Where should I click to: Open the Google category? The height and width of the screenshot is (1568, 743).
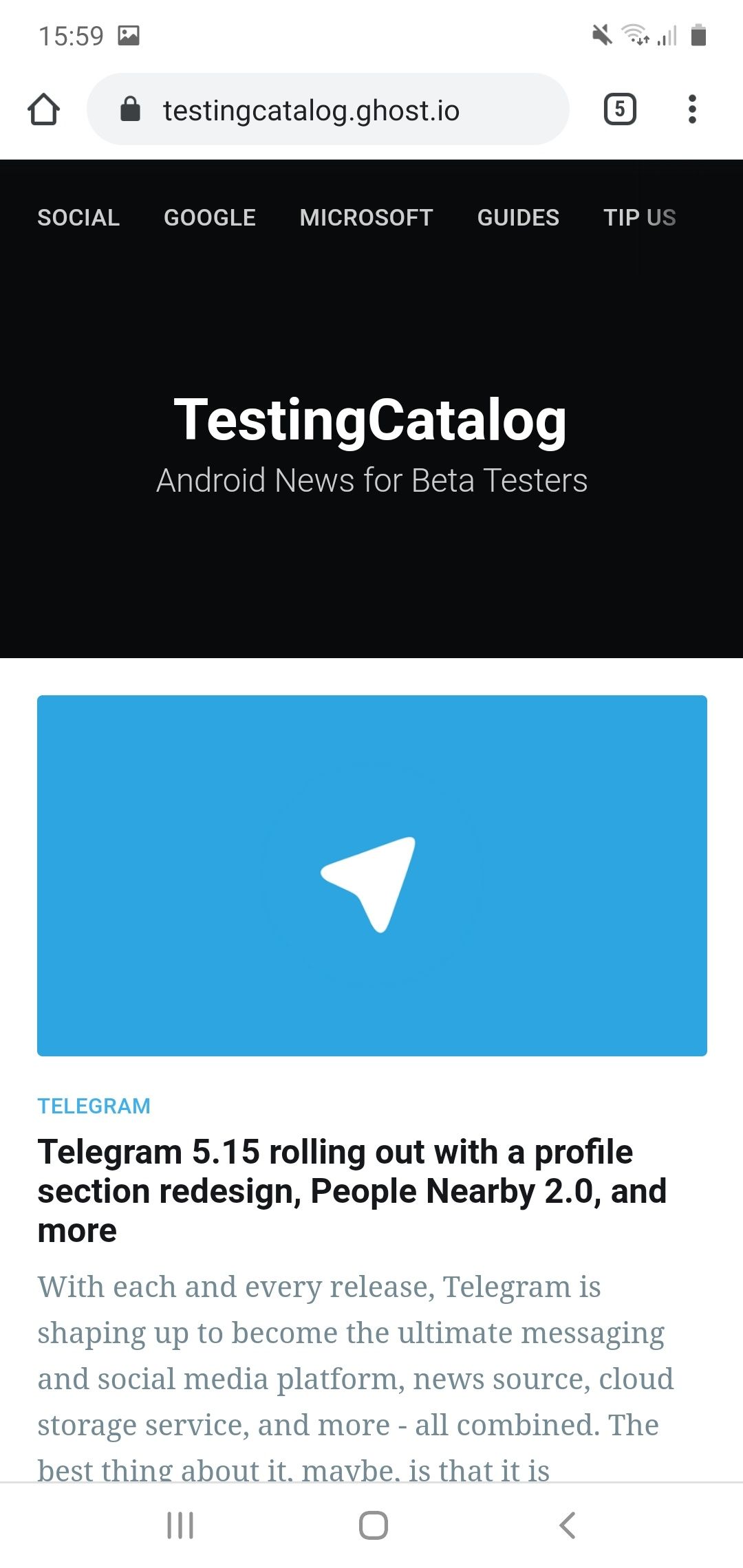point(210,217)
